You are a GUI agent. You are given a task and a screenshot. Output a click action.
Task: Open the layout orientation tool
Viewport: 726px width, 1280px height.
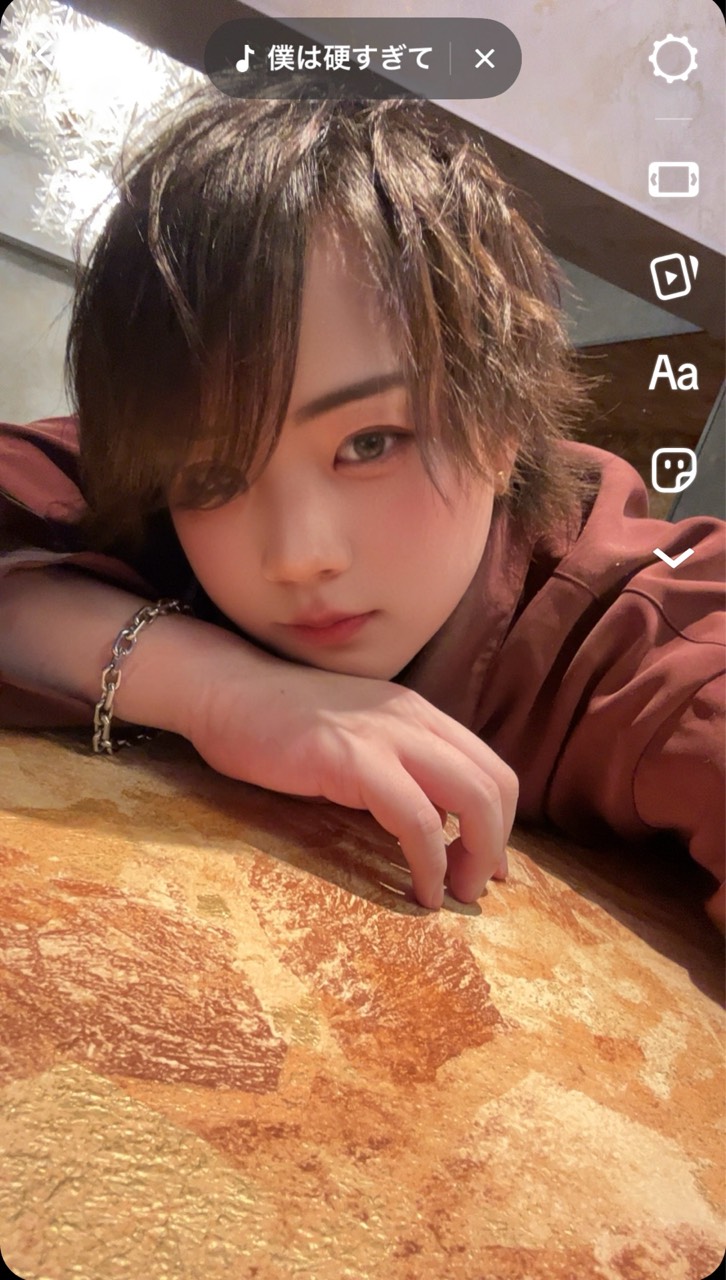pyautogui.click(x=673, y=180)
